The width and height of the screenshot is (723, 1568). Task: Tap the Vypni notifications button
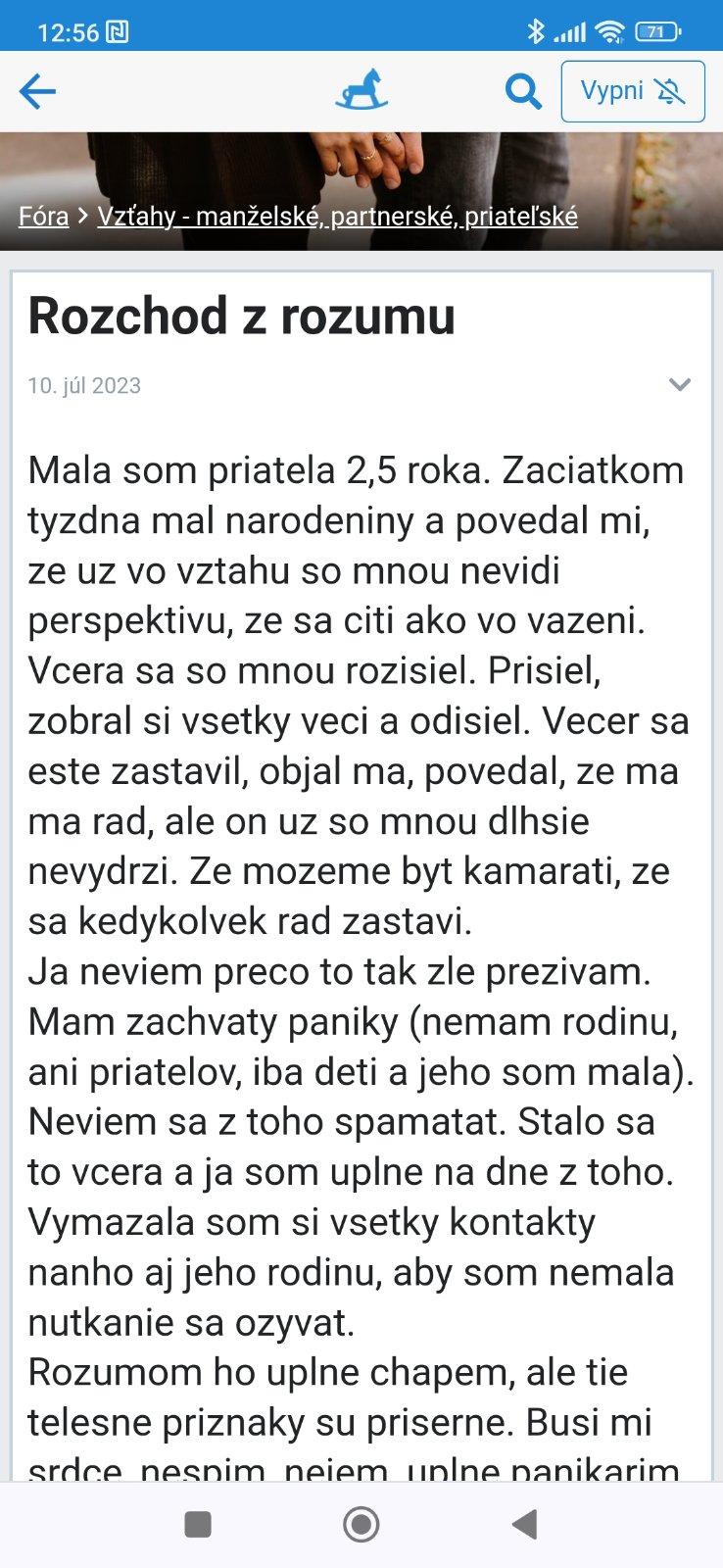(x=632, y=91)
